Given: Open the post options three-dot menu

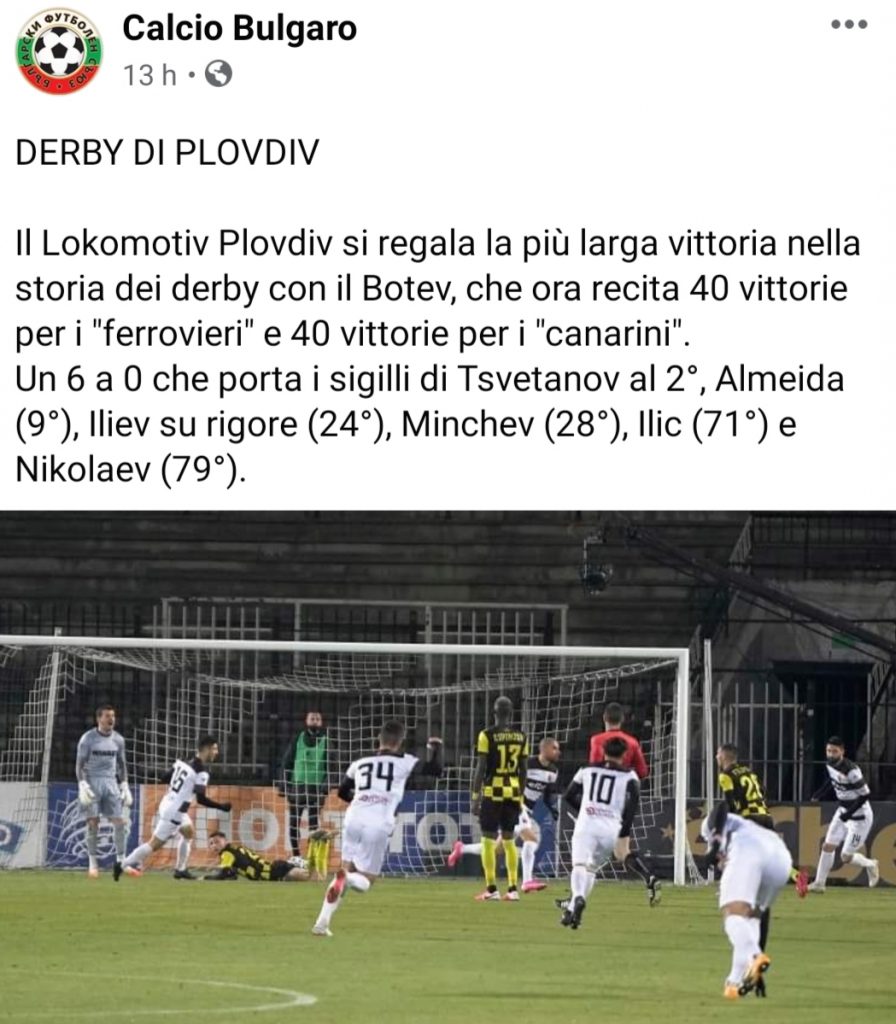Looking at the screenshot, I should tap(849, 24).
